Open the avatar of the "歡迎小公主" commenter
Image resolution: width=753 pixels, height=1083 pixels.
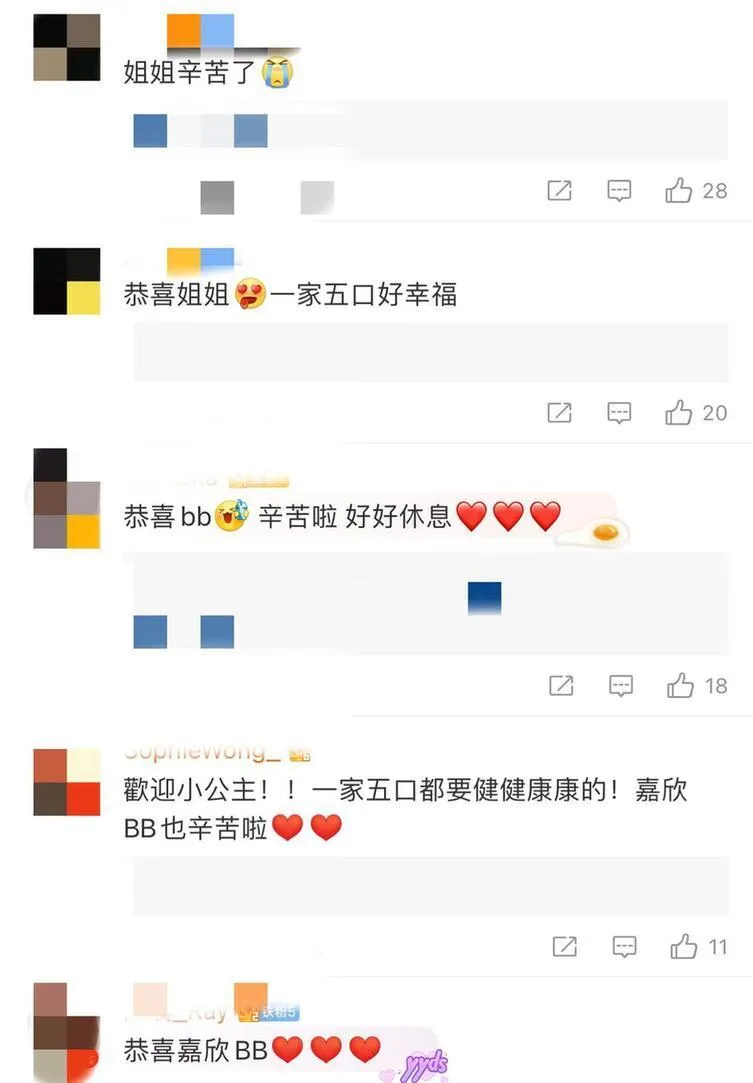coord(67,782)
